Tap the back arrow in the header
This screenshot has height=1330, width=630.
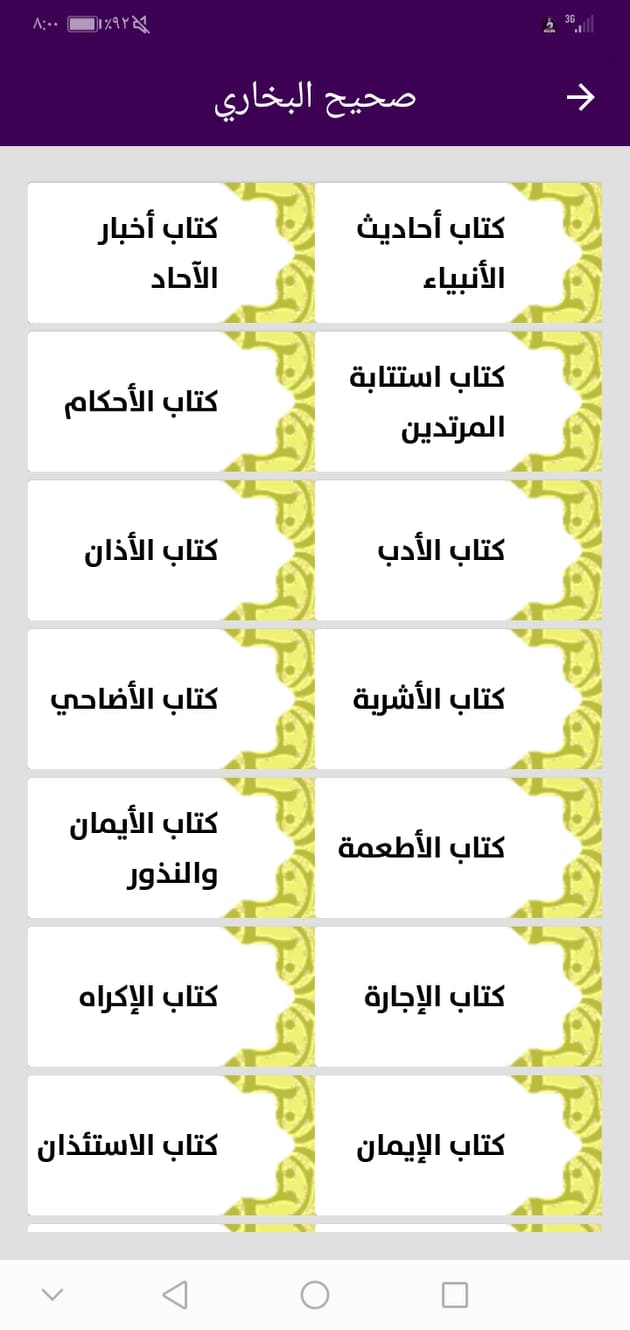pos(581,97)
